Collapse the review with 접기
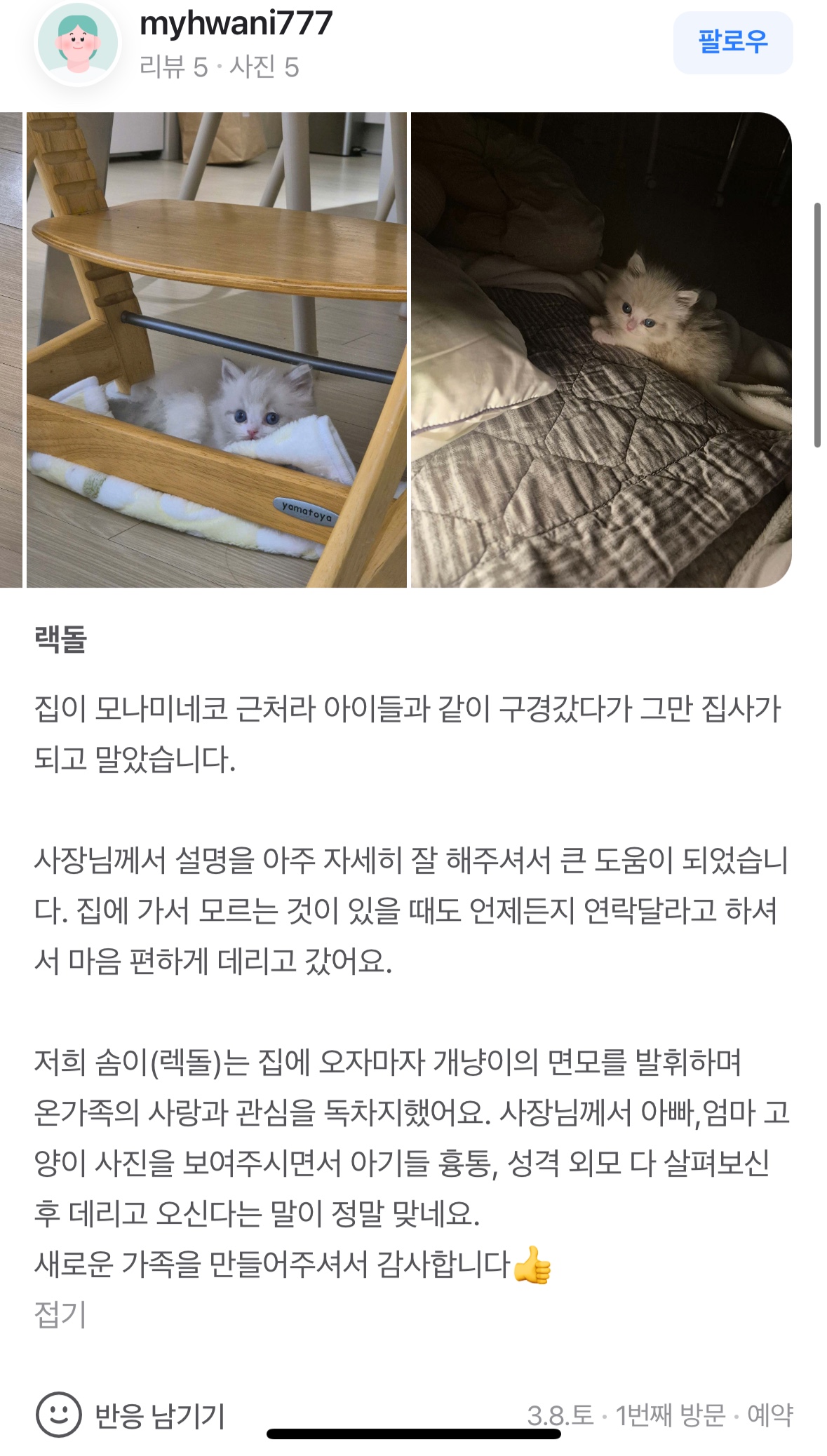827x1456 pixels. tap(60, 1314)
